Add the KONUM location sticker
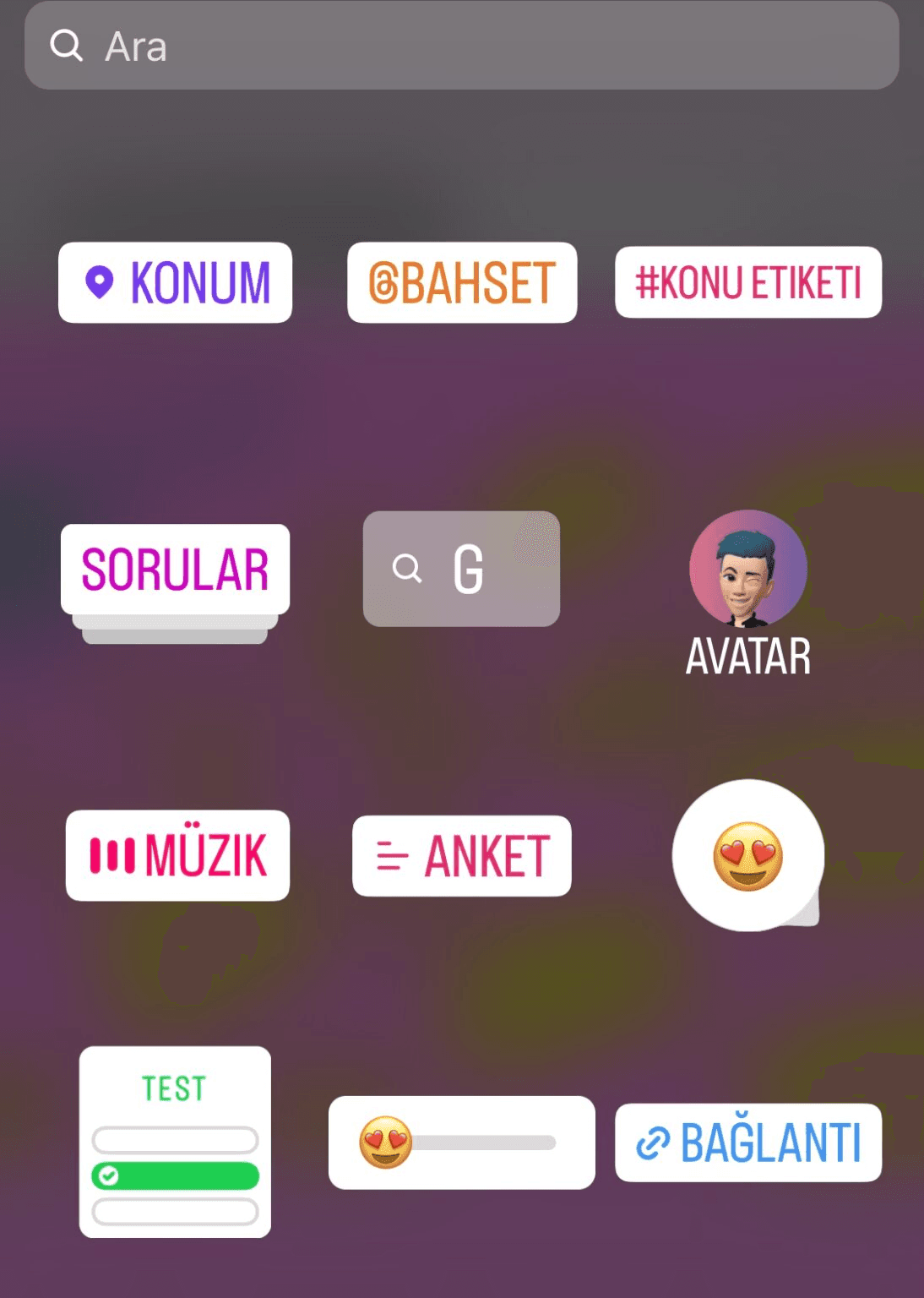The height and width of the screenshot is (1298, 924). pos(175,282)
